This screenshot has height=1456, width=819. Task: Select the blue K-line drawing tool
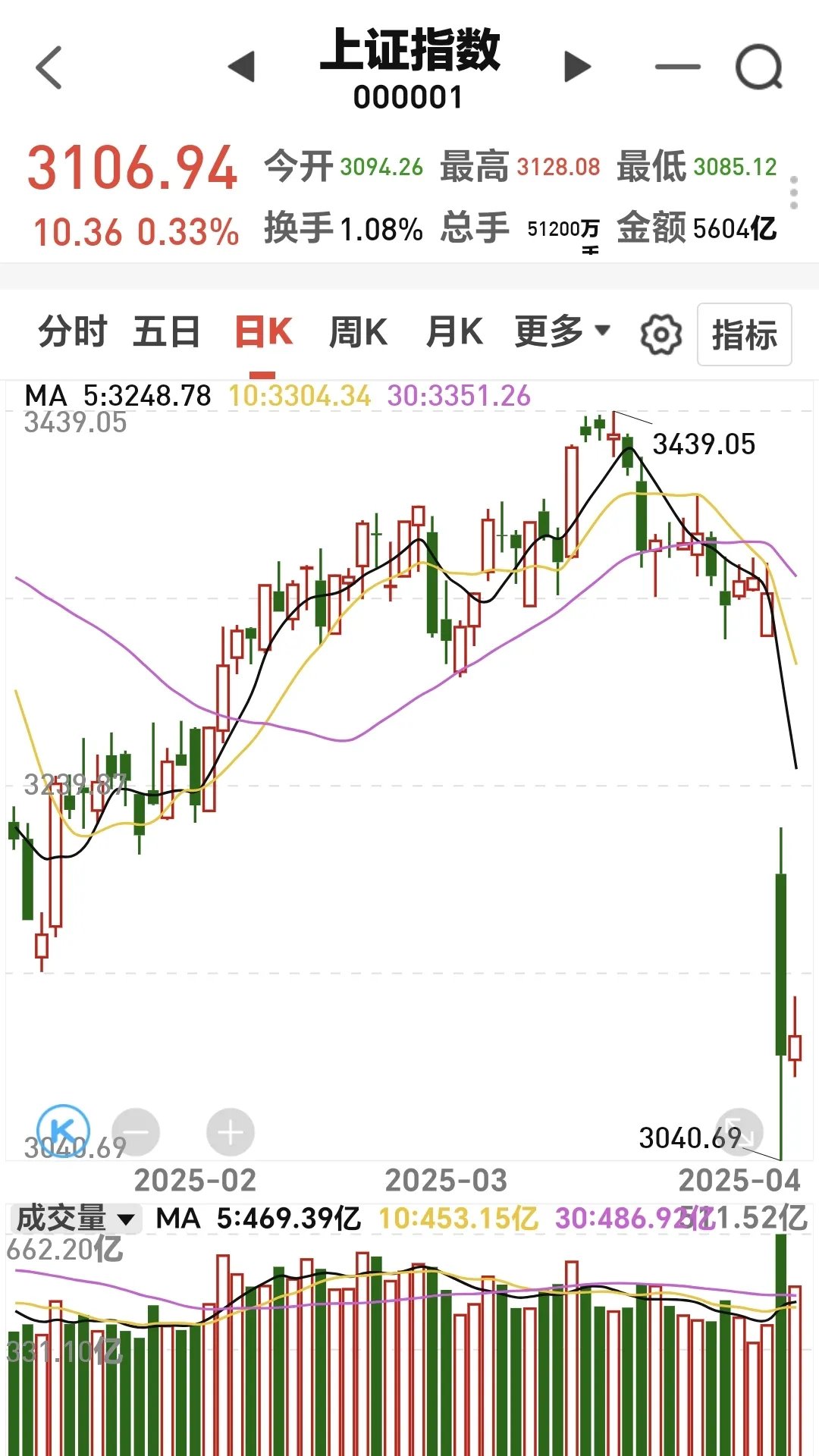pos(64,1131)
